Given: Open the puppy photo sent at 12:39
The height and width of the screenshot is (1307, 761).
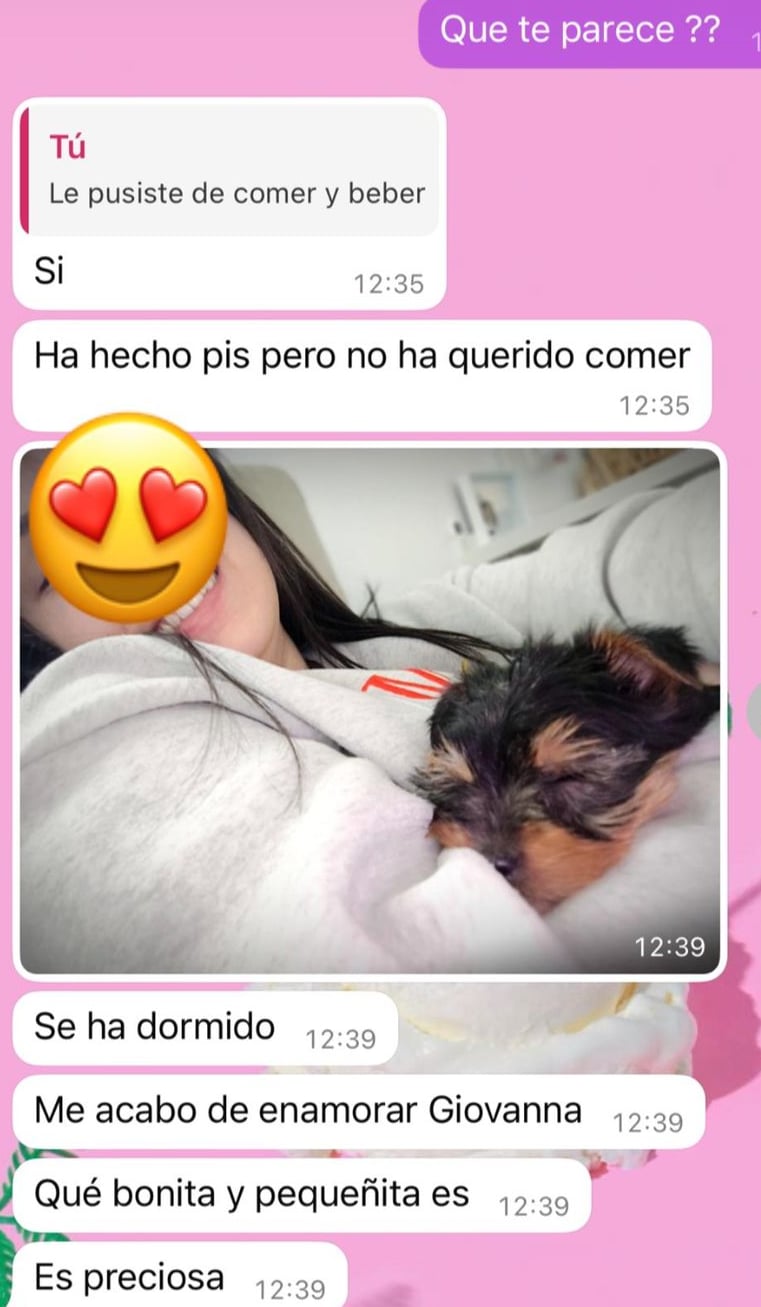Looking at the screenshot, I should pyautogui.click(x=370, y=711).
